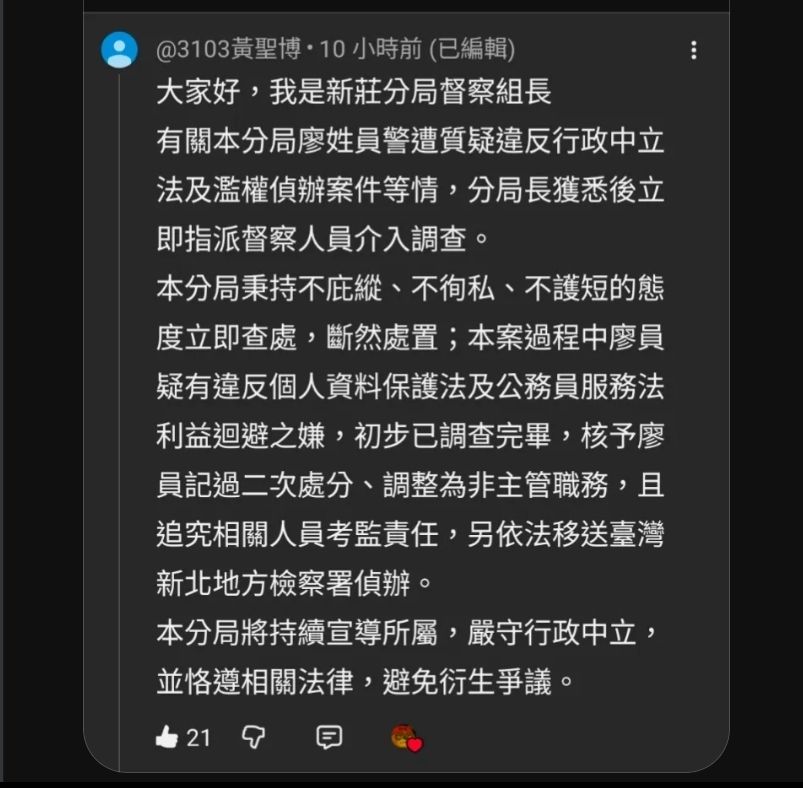The image size is (803, 788).
Task: Like the comment by 黃聖博
Action: coord(166,737)
